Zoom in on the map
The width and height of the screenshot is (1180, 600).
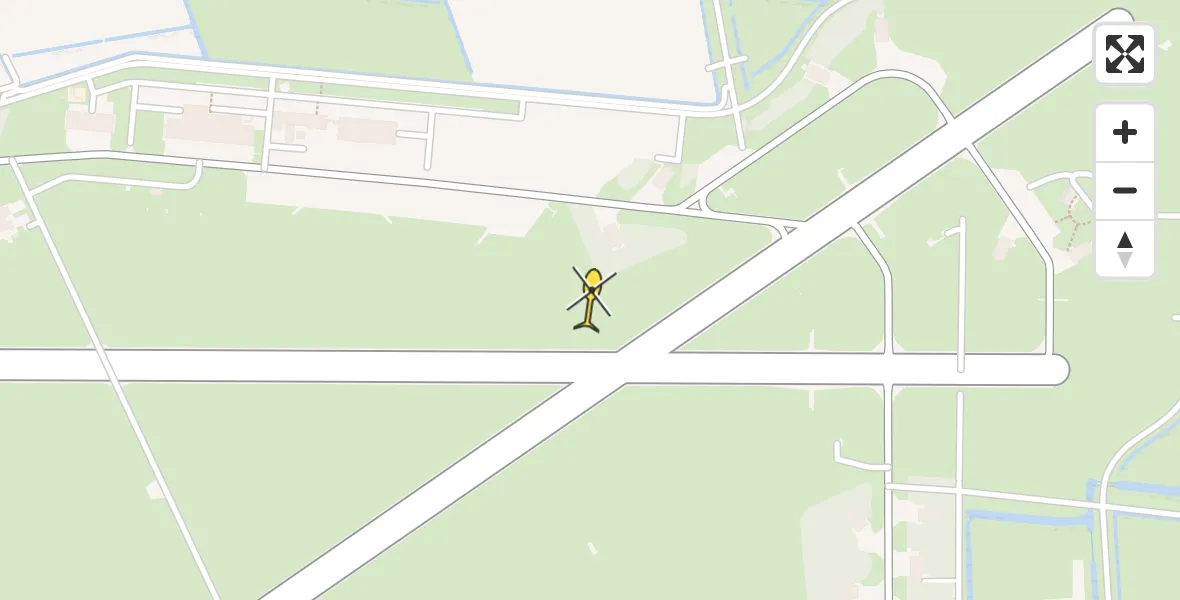coord(1124,132)
